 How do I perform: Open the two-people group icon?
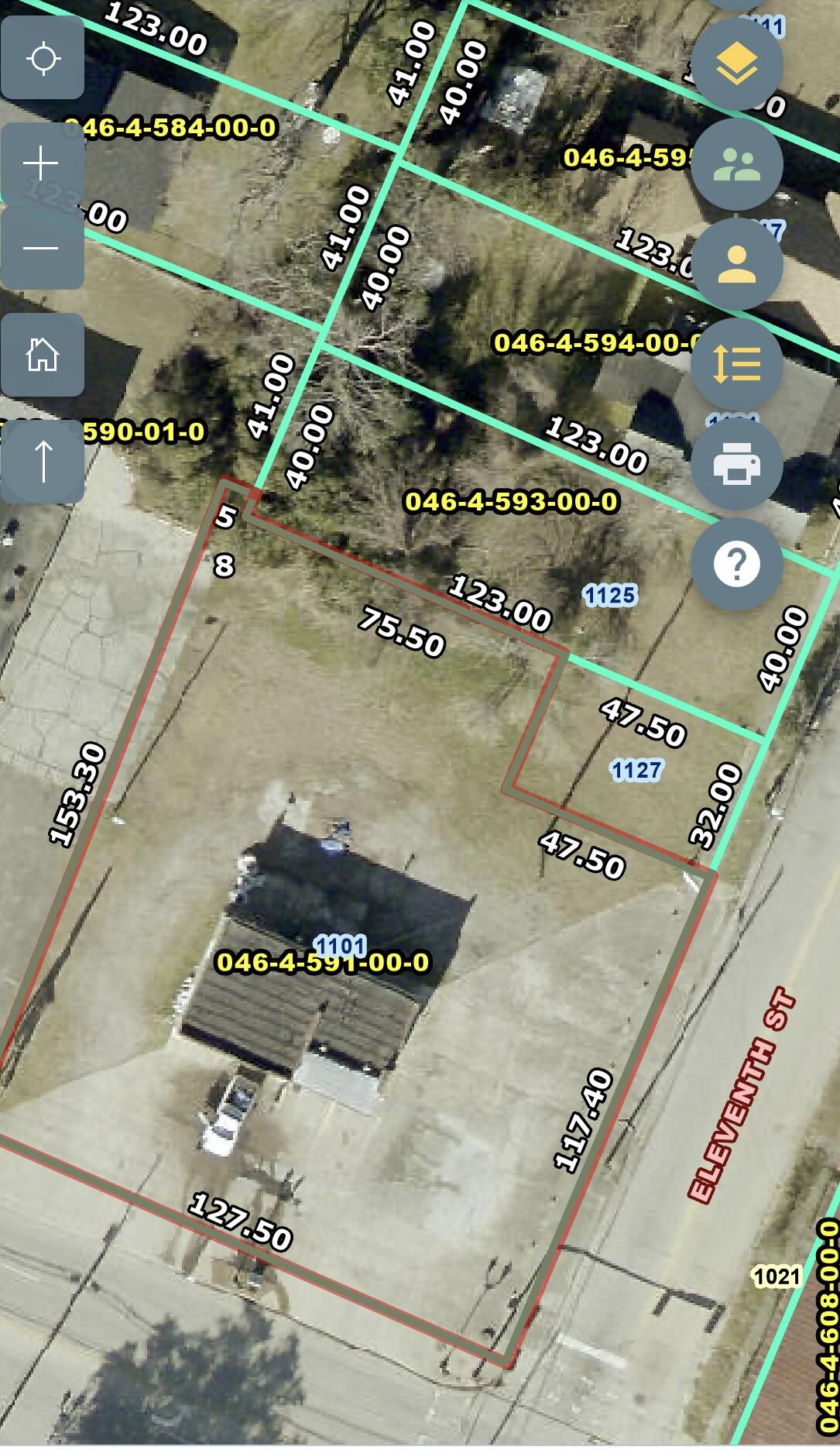coord(736,165)
